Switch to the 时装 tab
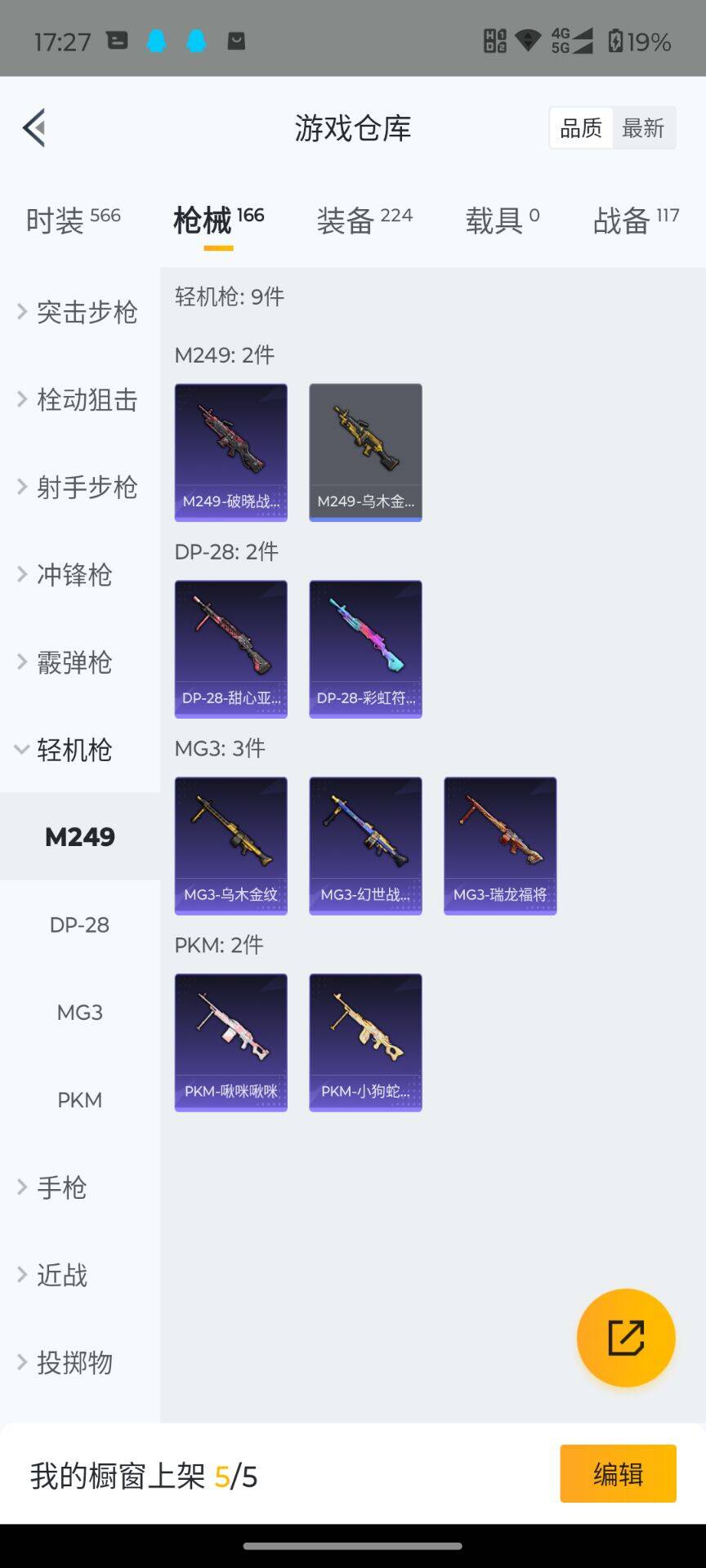 coord(74,220)
